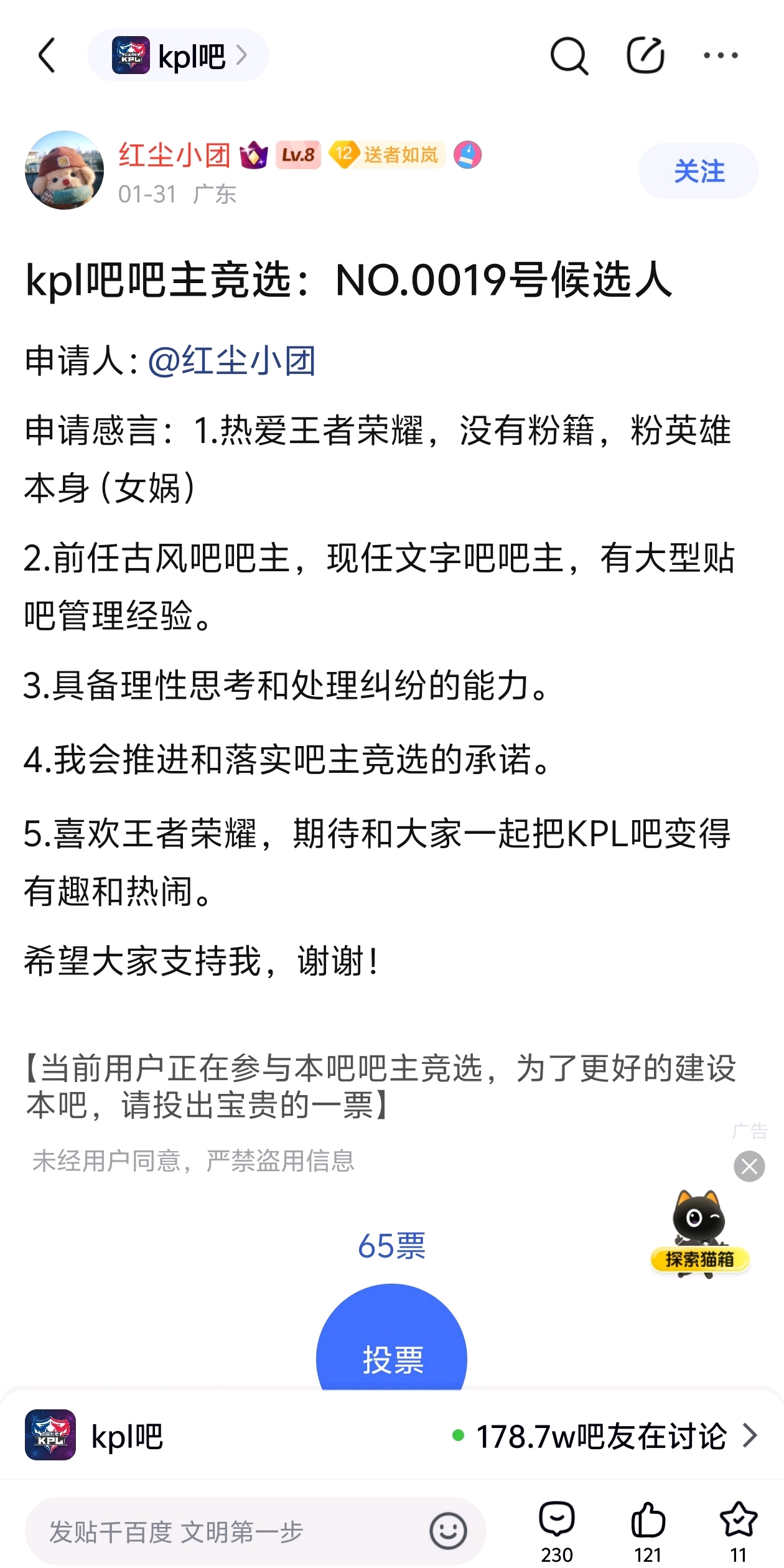Viewport: 784px width, 1568px height.
Task: Open the kpl吧 chip in header
Action: pos(178,56)
